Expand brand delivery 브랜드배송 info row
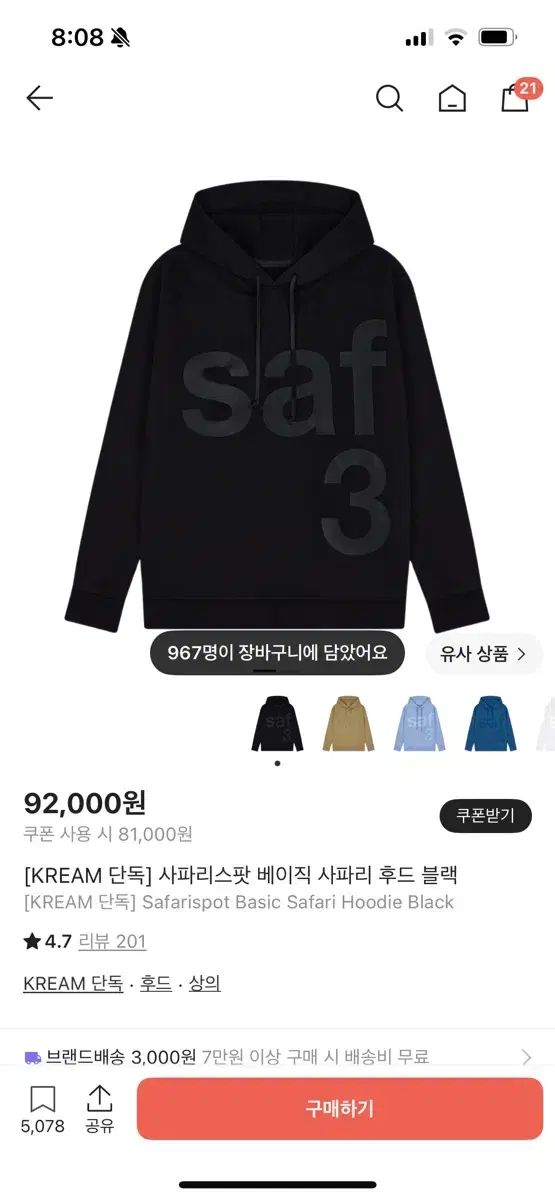555x1200 pixels. (x=277, y=1057)
